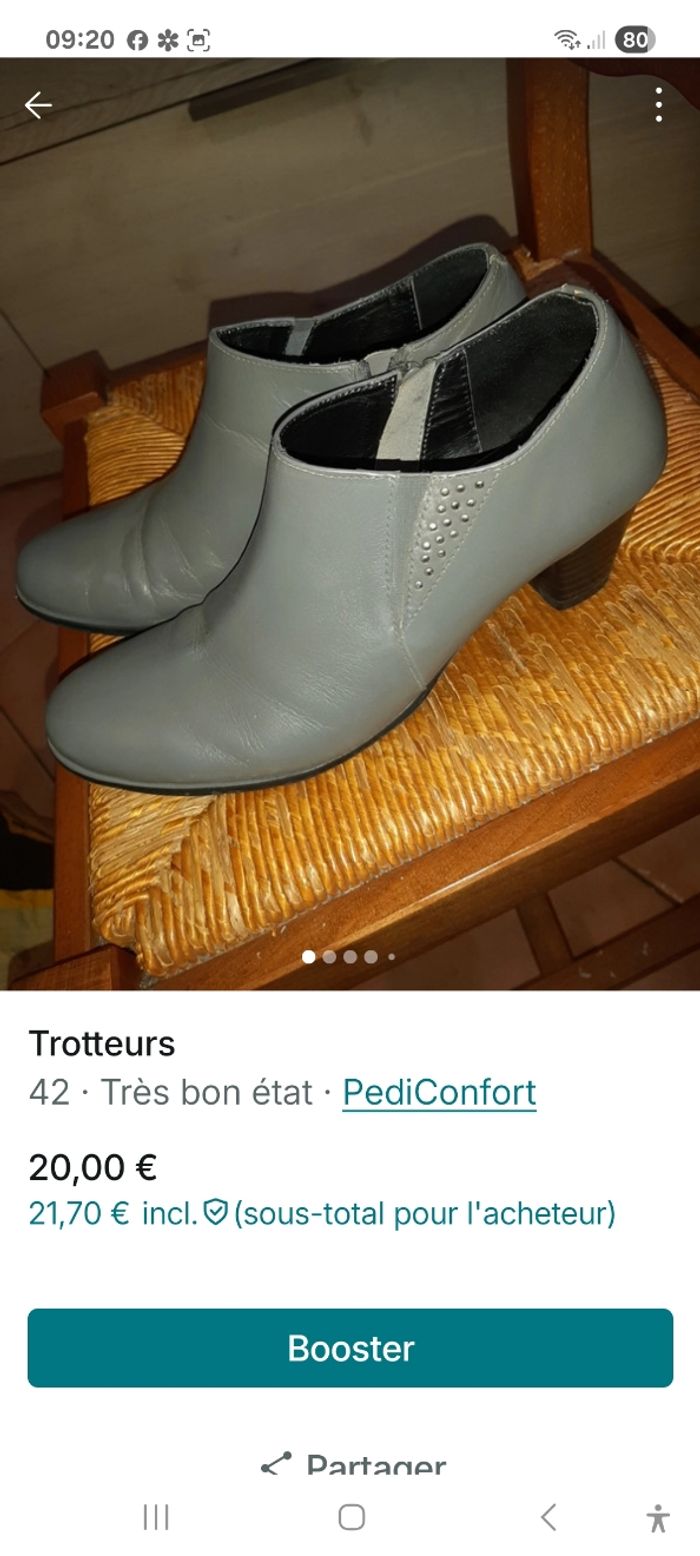Go back using the top arrow
Viewport: 700px width, 1556px height.
coord(38,105)
